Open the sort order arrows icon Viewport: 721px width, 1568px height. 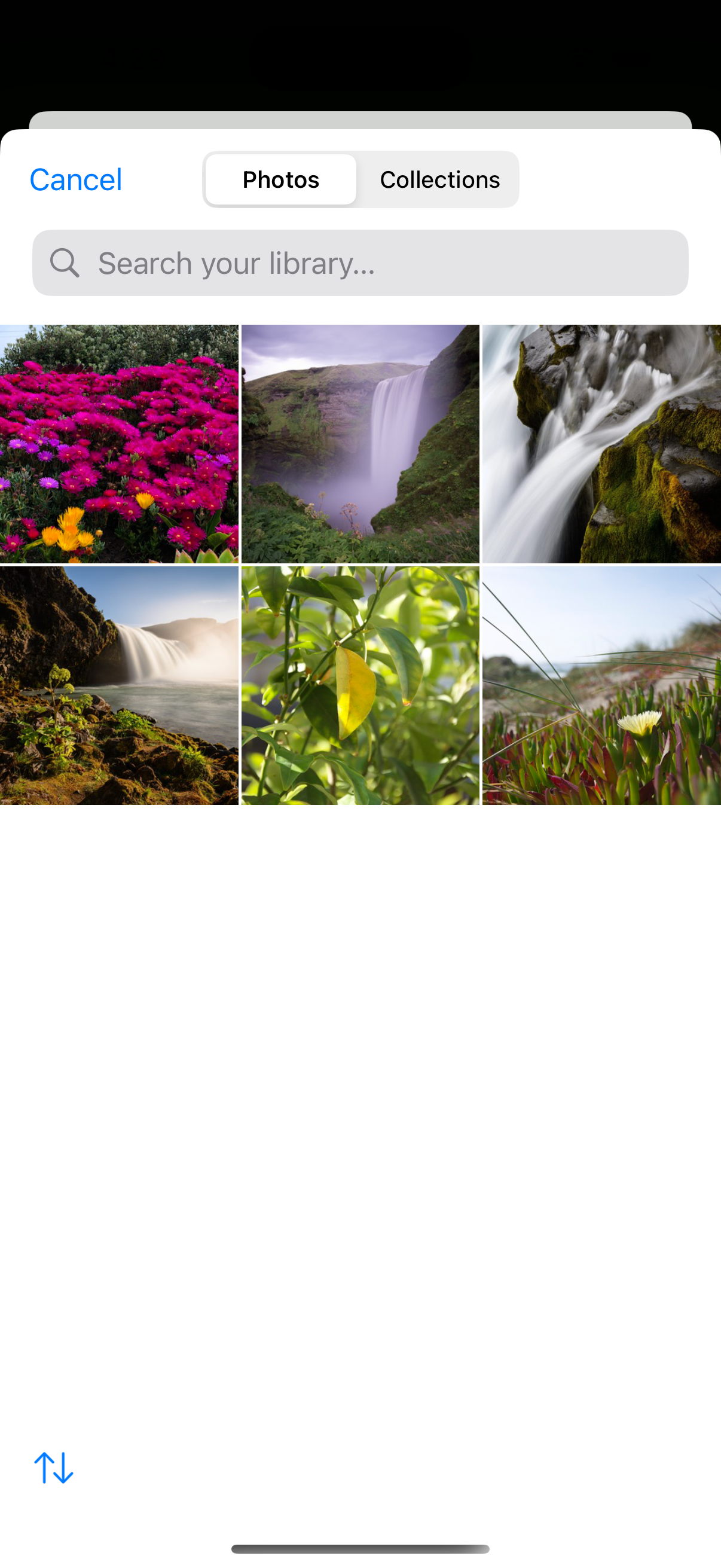(x=54, y=1468)
